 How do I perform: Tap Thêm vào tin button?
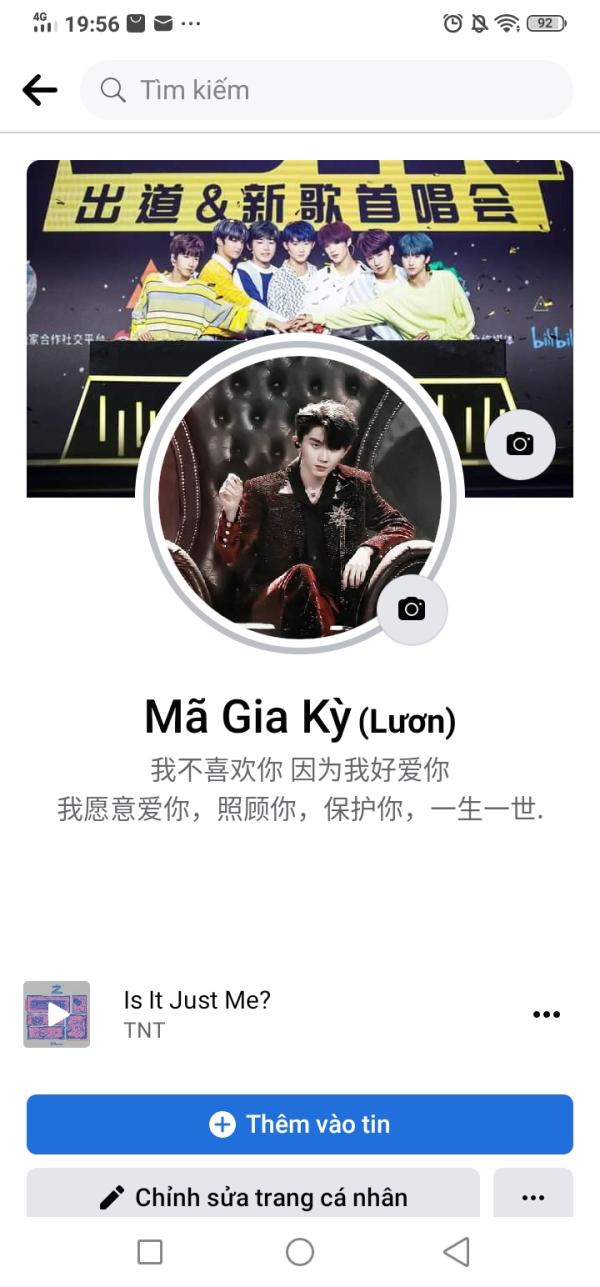[300, 1124]
